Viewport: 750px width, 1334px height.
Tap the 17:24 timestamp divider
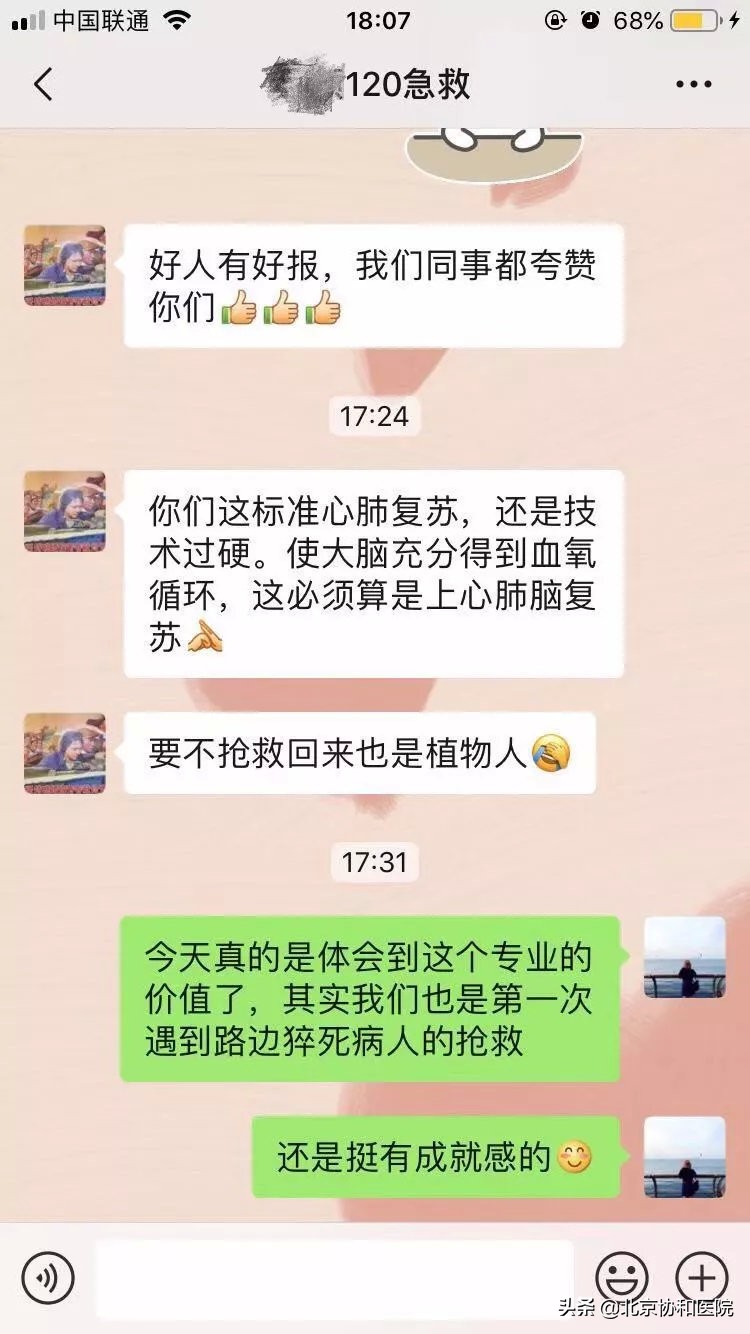[375, 417]
